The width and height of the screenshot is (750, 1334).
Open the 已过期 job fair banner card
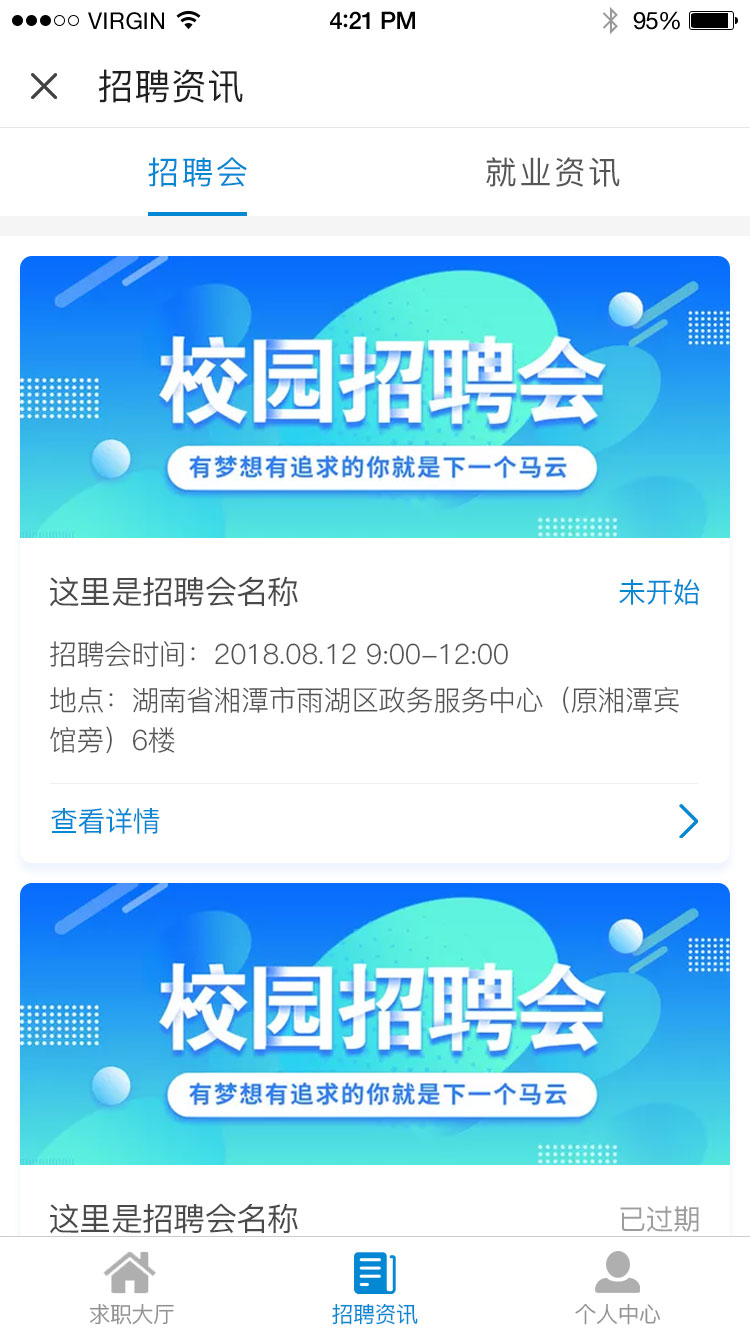pos(375,1024)
